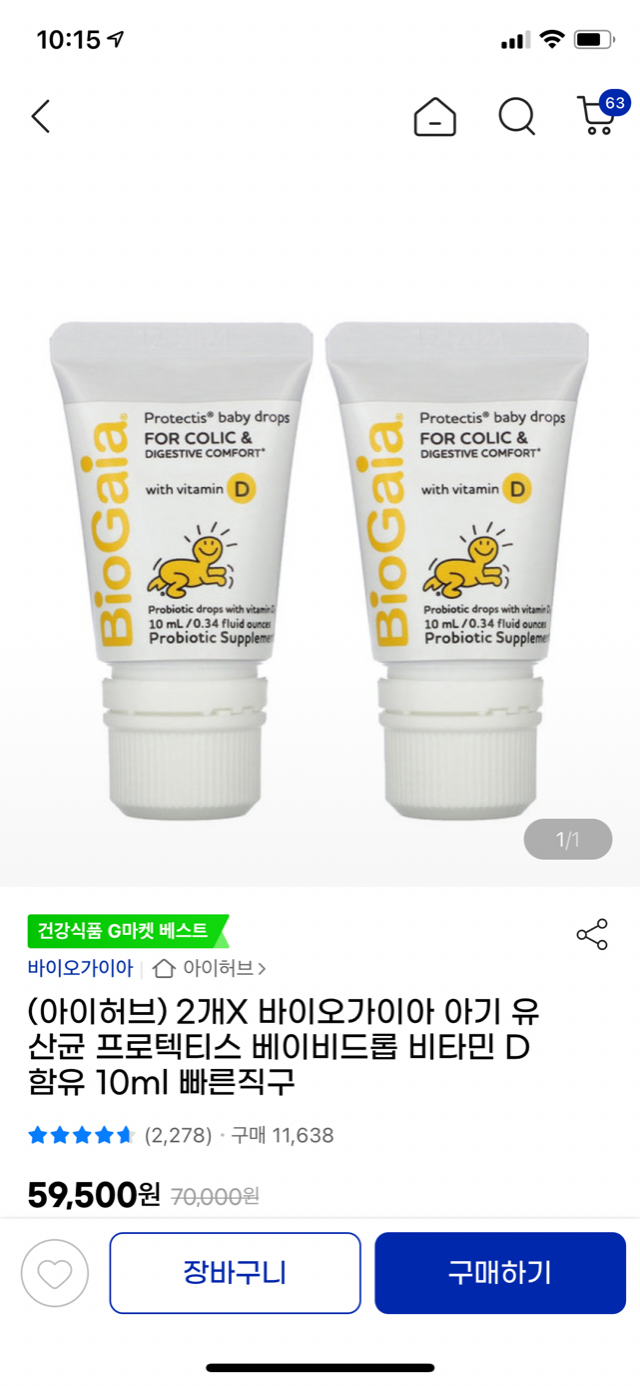
Task: Open the home icon in the top bar
Action: (435, 118)
